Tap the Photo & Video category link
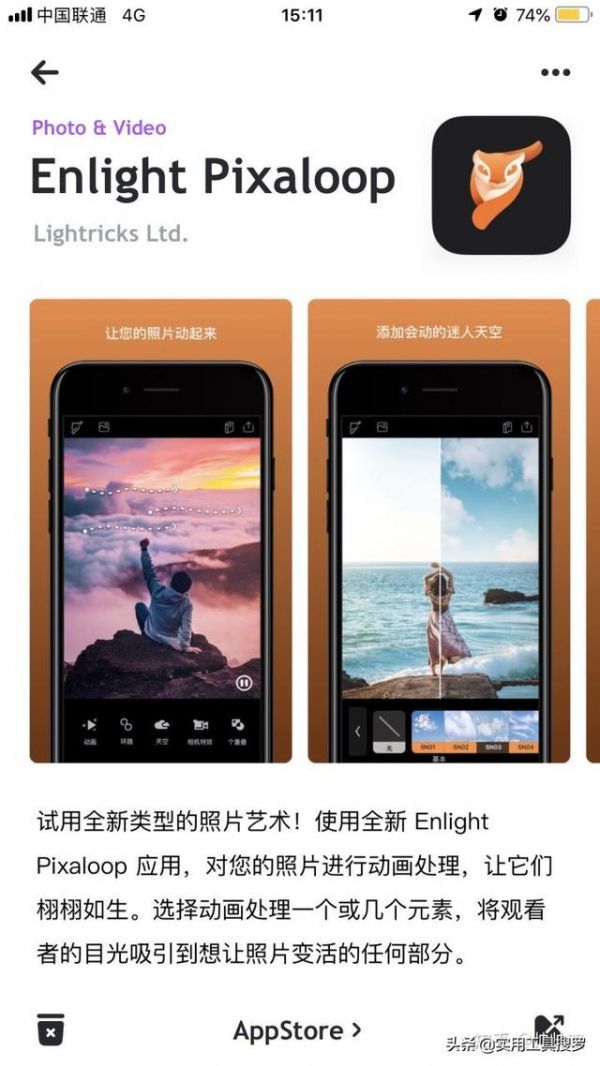600x1066 pixels. click(99, 128)
